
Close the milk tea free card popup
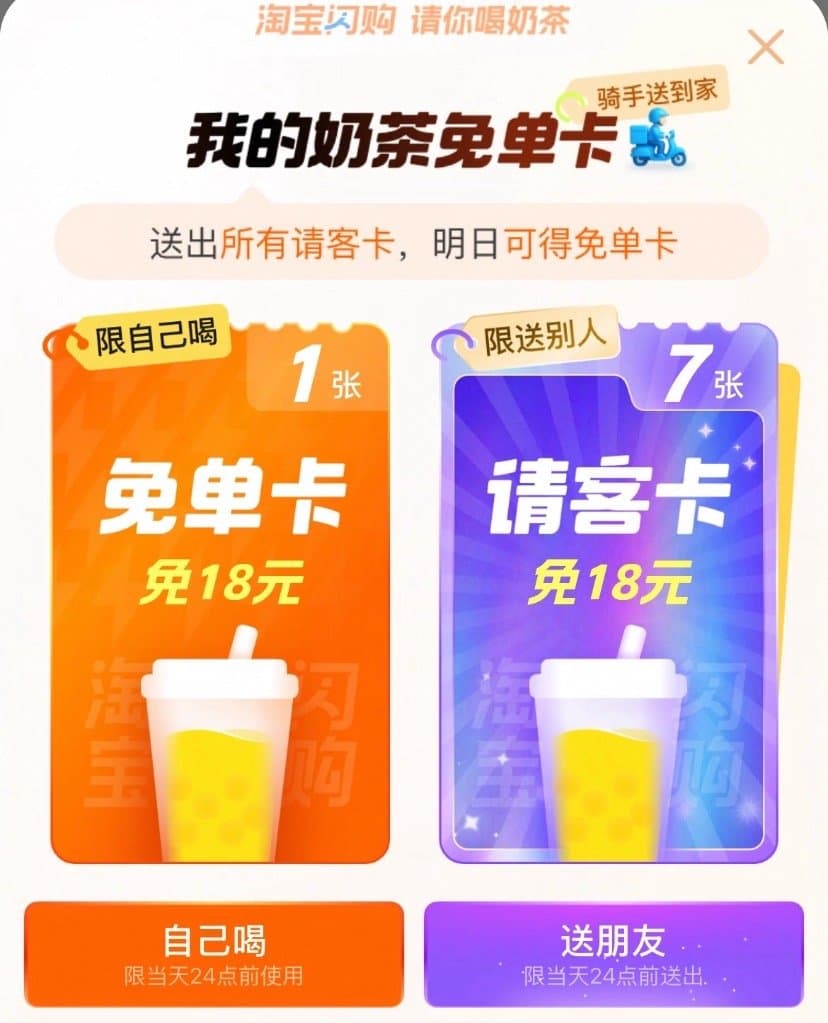click(x=766, y=47)
